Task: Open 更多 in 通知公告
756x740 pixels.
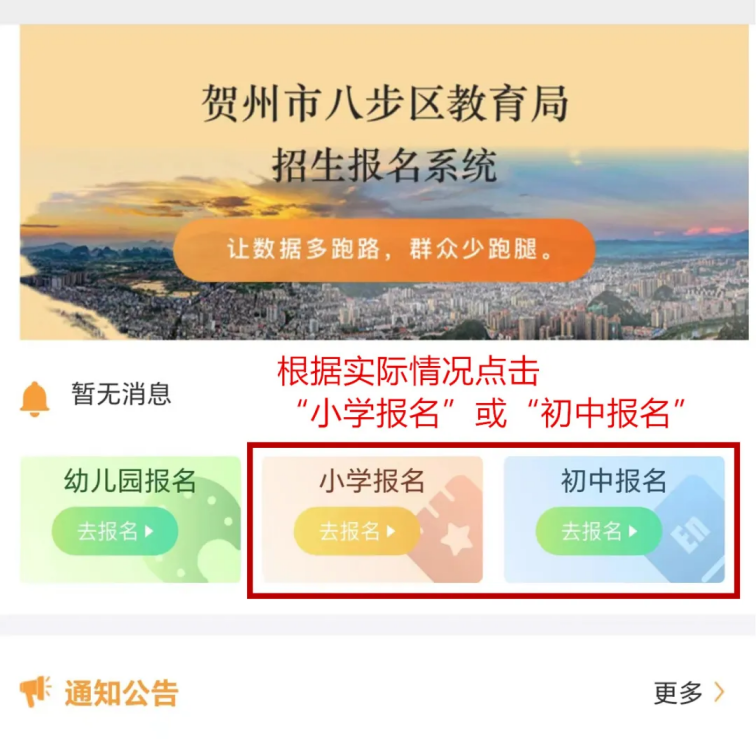Action: (x=689, y=692)
